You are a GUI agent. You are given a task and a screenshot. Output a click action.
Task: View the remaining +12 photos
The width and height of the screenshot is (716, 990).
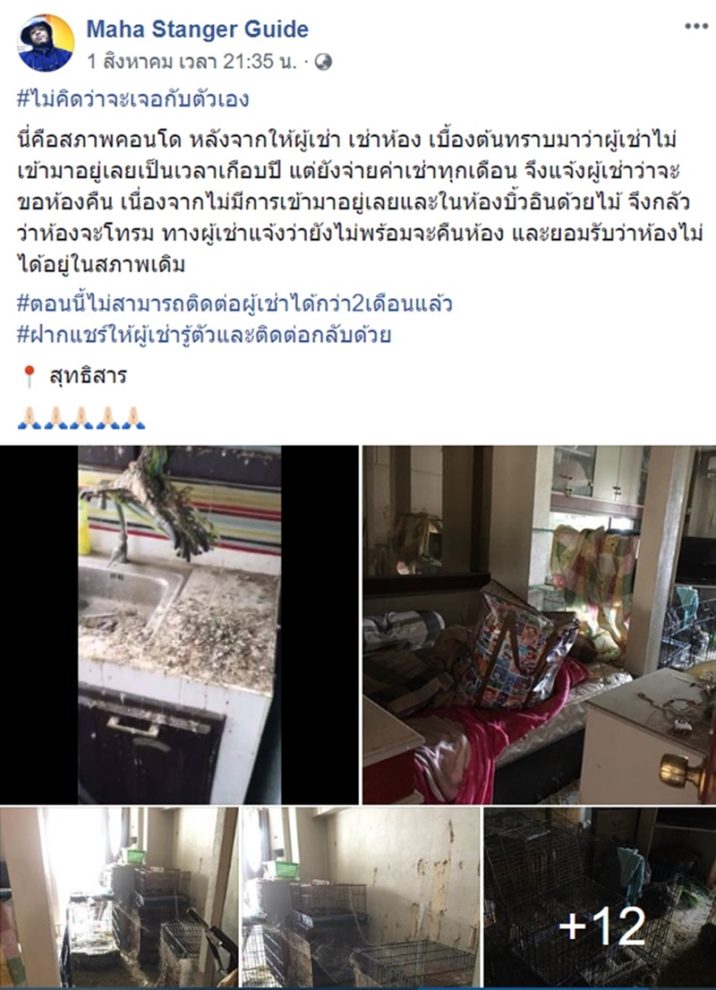coord(600,897)
